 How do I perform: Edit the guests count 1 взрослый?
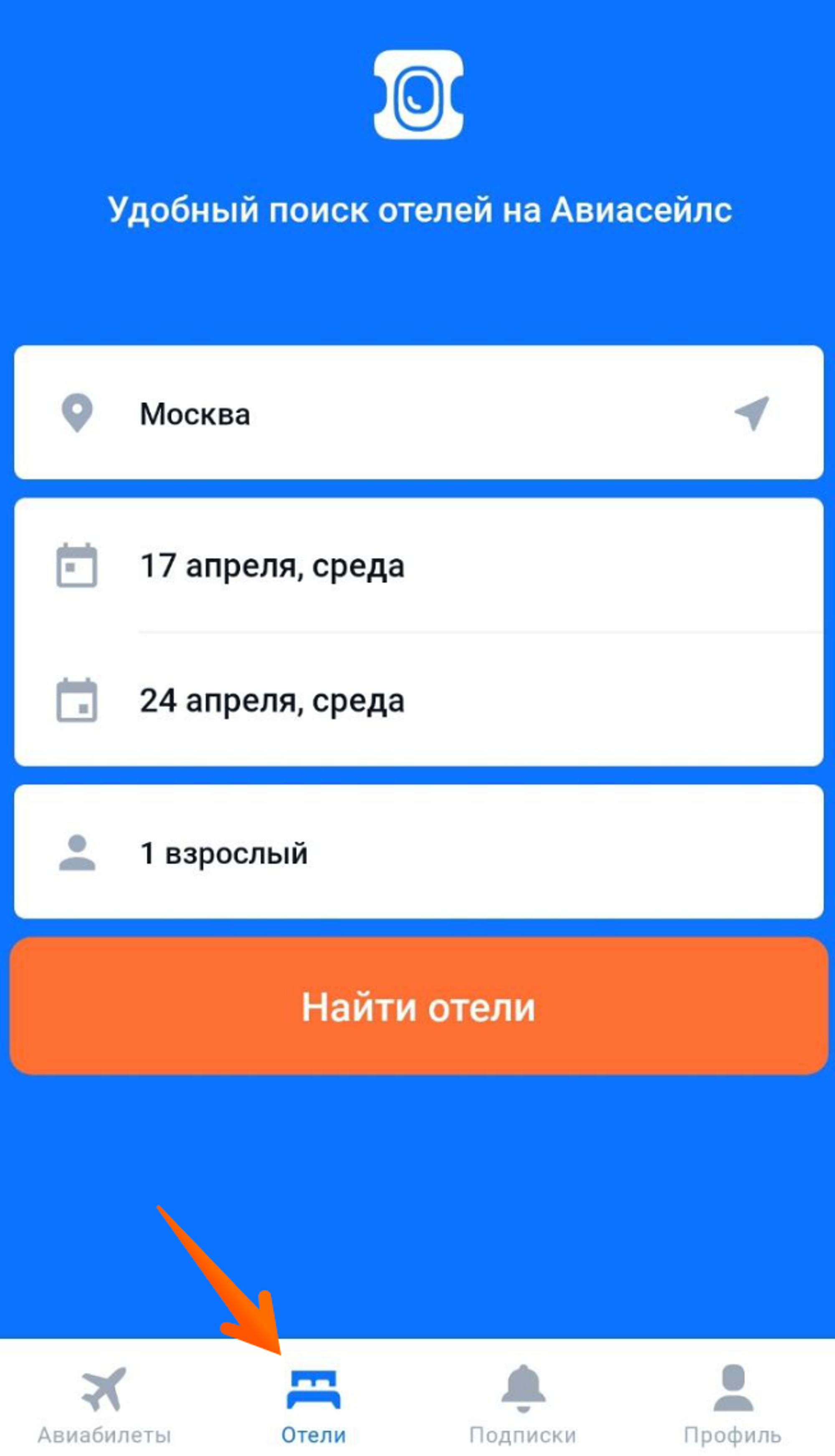tap(419, 852)
